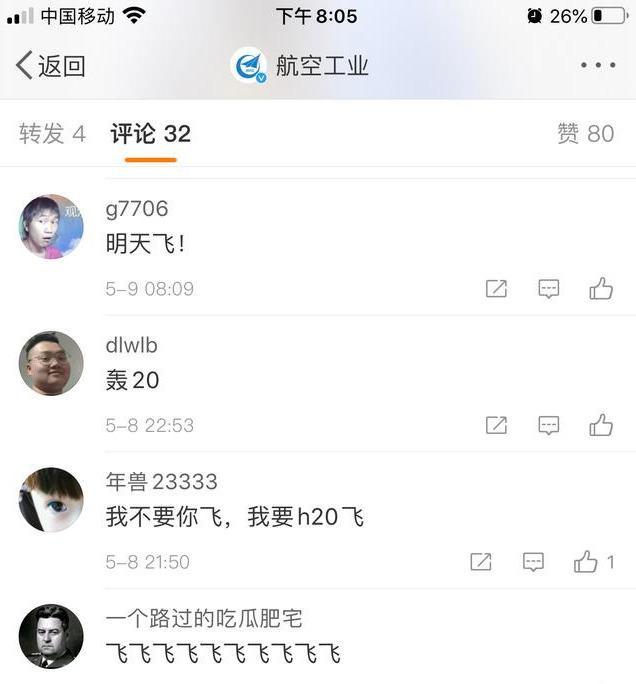Like 年兽23333's comment about h20

[x=587, y=562]
